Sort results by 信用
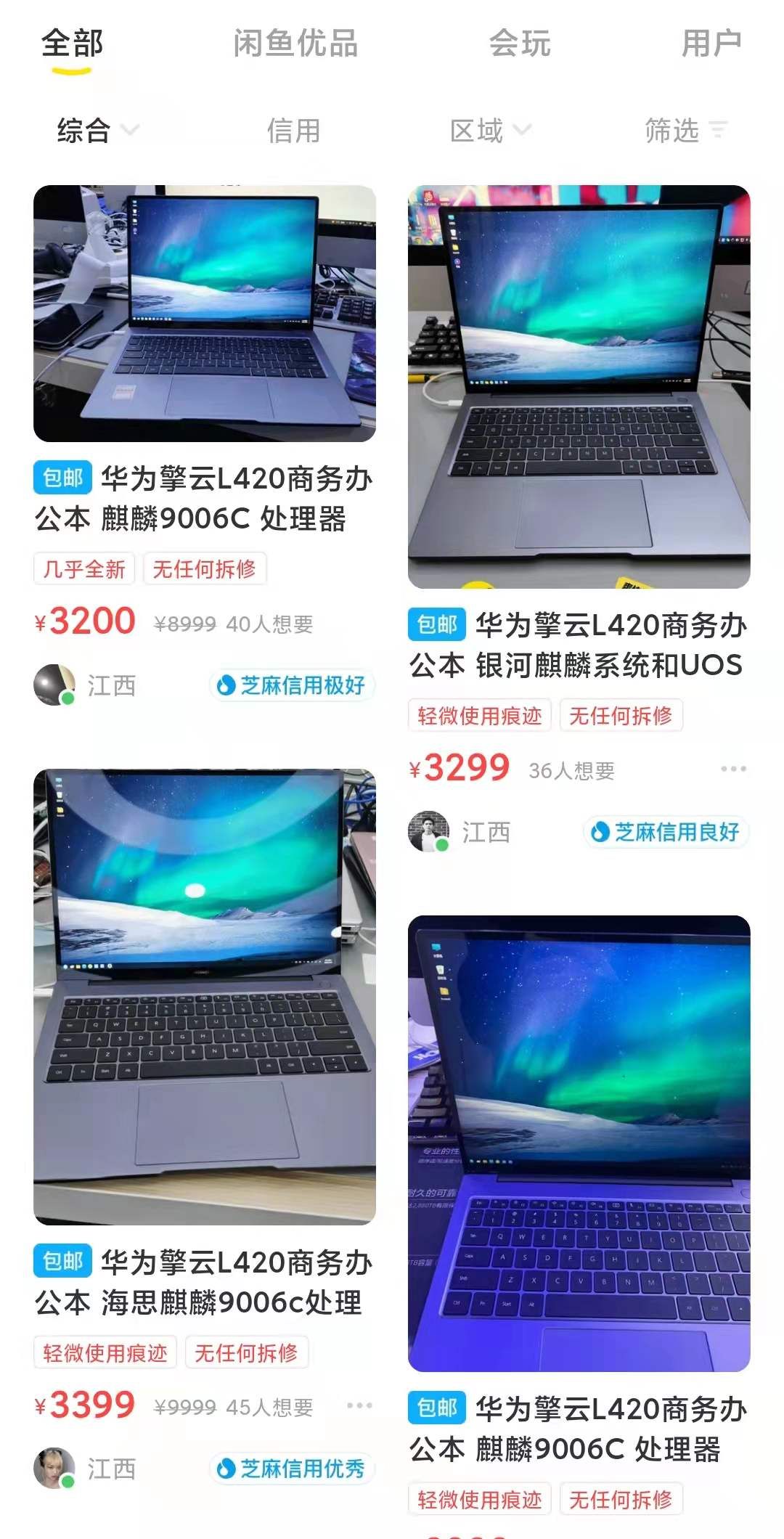This screenshot has width=784, height=1539. 293,131
